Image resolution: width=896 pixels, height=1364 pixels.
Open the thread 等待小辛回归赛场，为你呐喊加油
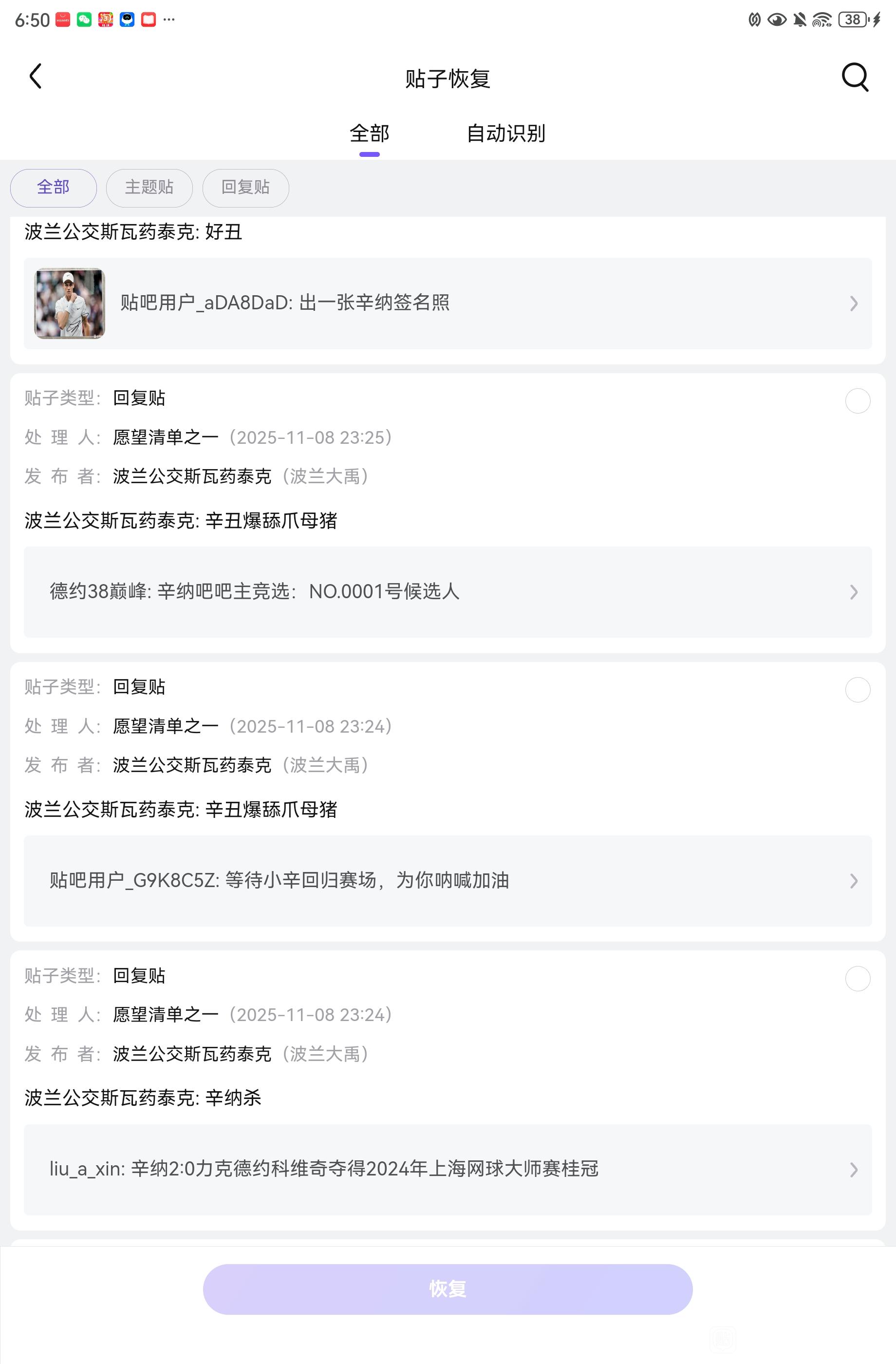pos(448,880)
